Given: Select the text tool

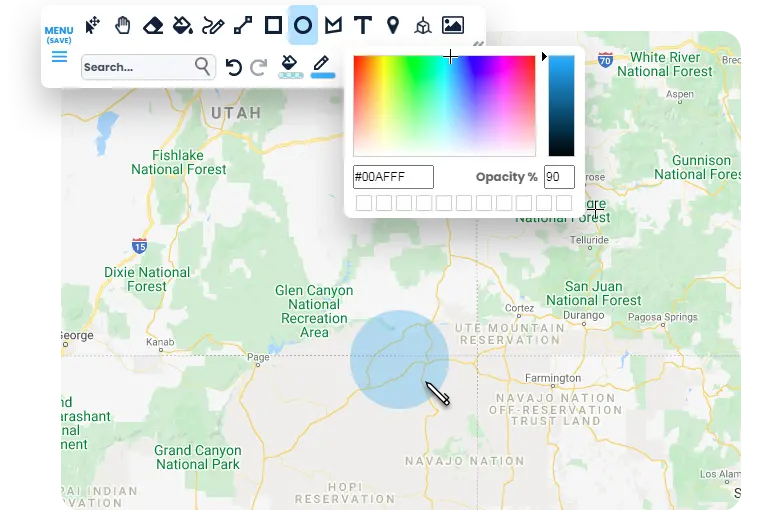Looking at the screenshot, I should (363, 25).
